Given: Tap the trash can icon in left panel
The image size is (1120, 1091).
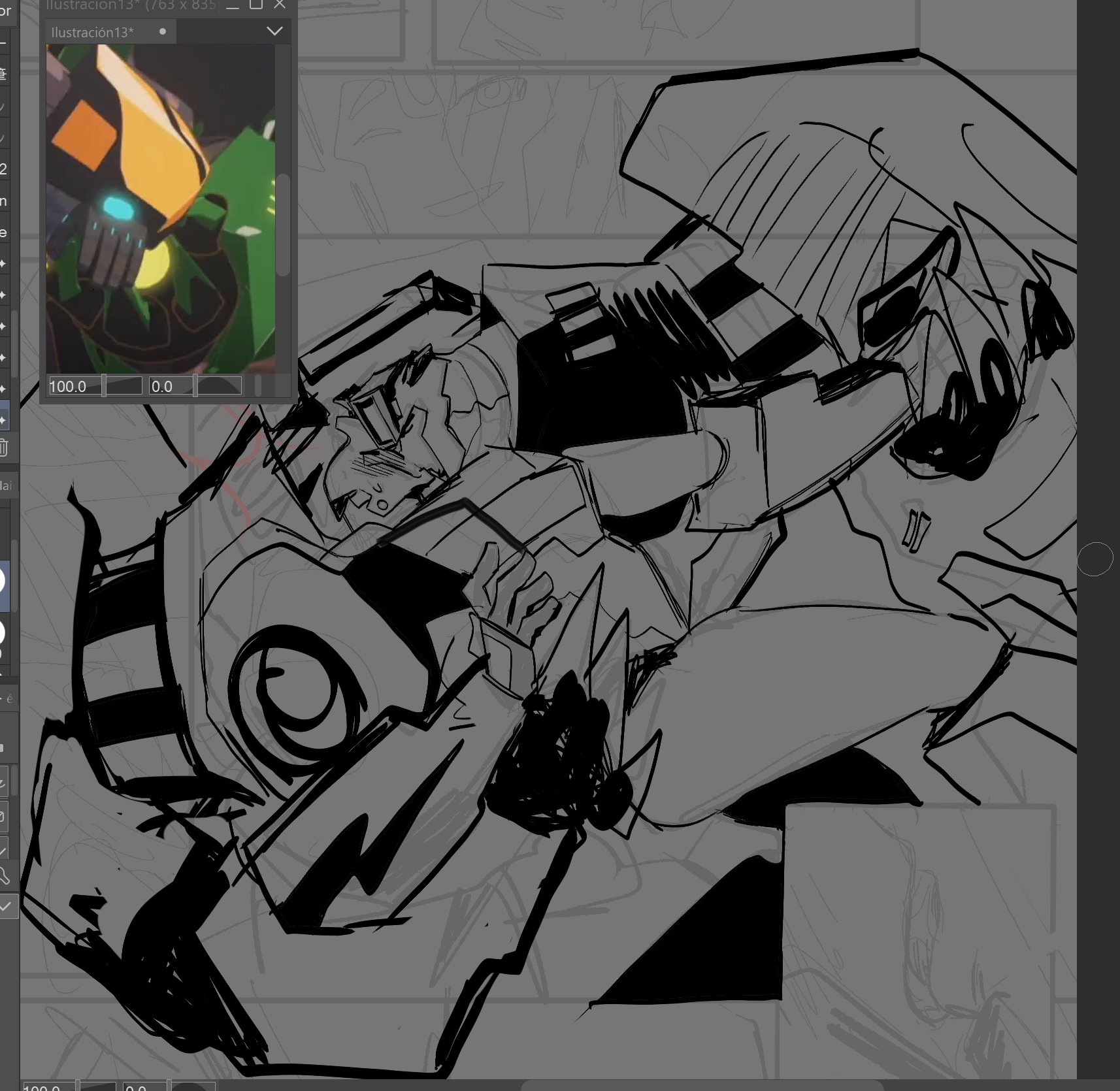Looking at the screenshot, I should (4, 448).
